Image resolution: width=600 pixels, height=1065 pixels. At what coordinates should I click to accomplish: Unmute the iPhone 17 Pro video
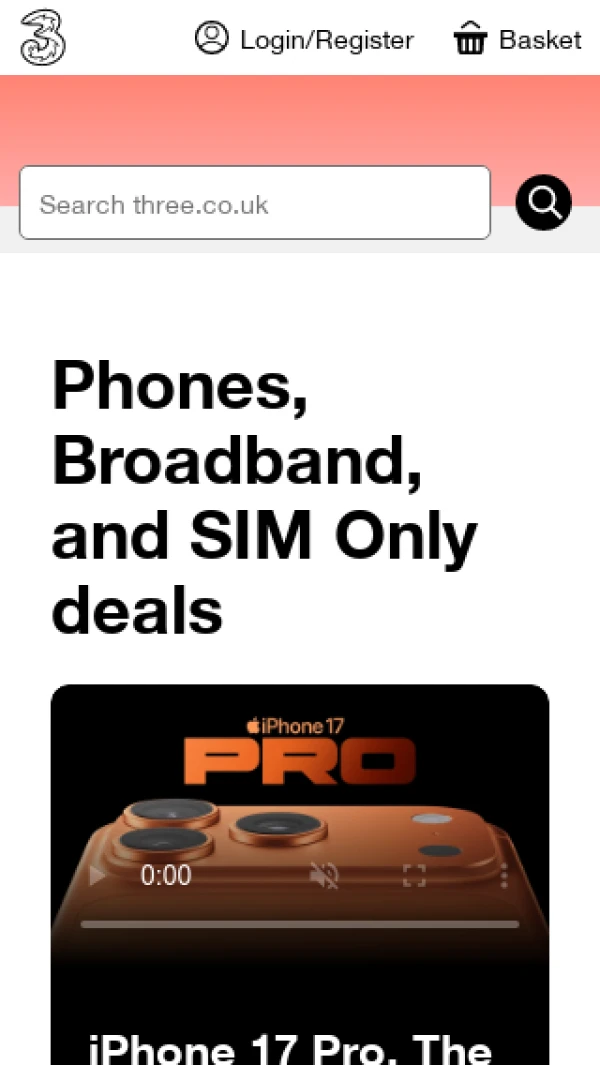pos(325,876)
